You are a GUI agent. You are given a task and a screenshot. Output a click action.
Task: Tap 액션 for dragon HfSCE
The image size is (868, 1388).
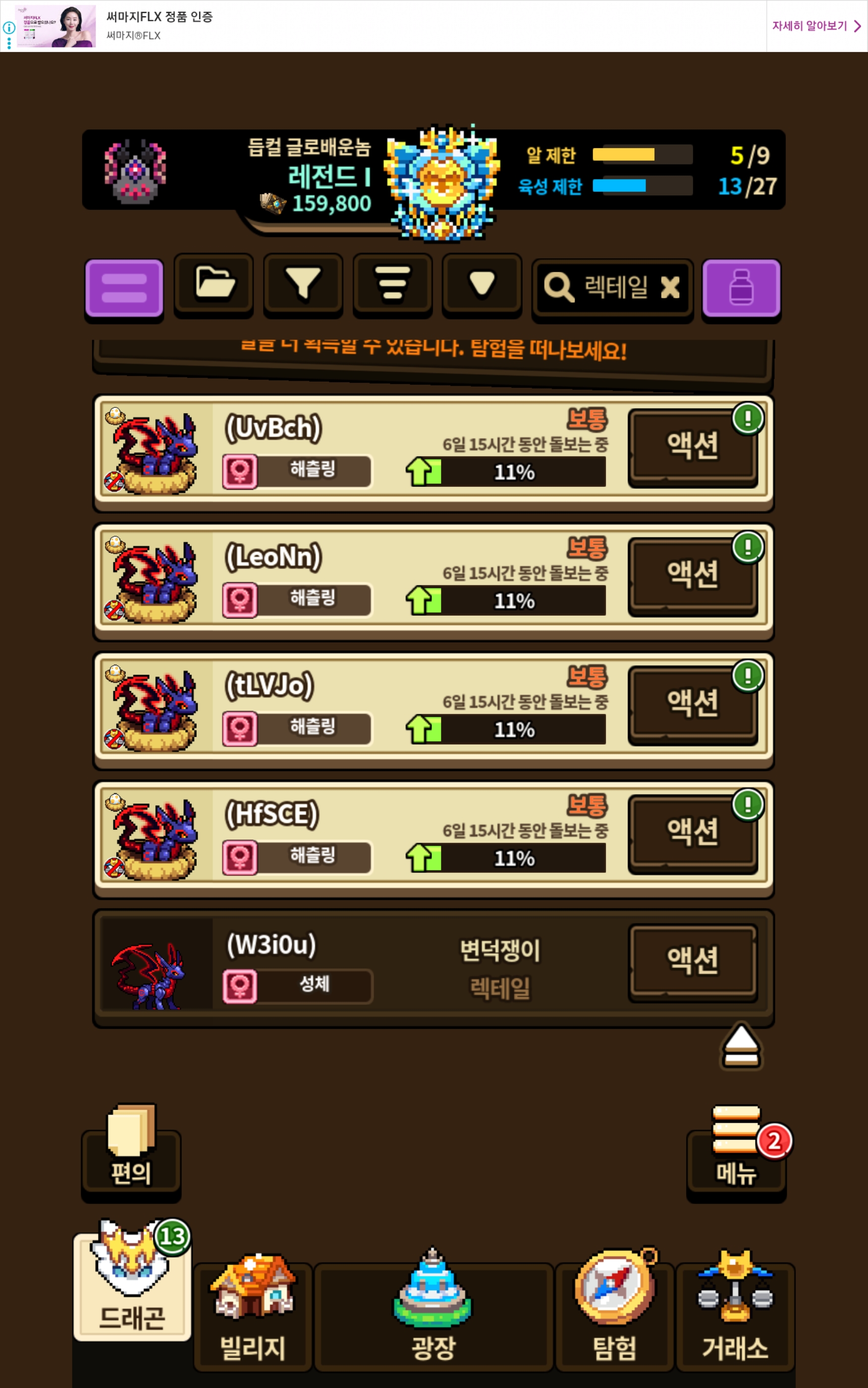click(692, 833)
